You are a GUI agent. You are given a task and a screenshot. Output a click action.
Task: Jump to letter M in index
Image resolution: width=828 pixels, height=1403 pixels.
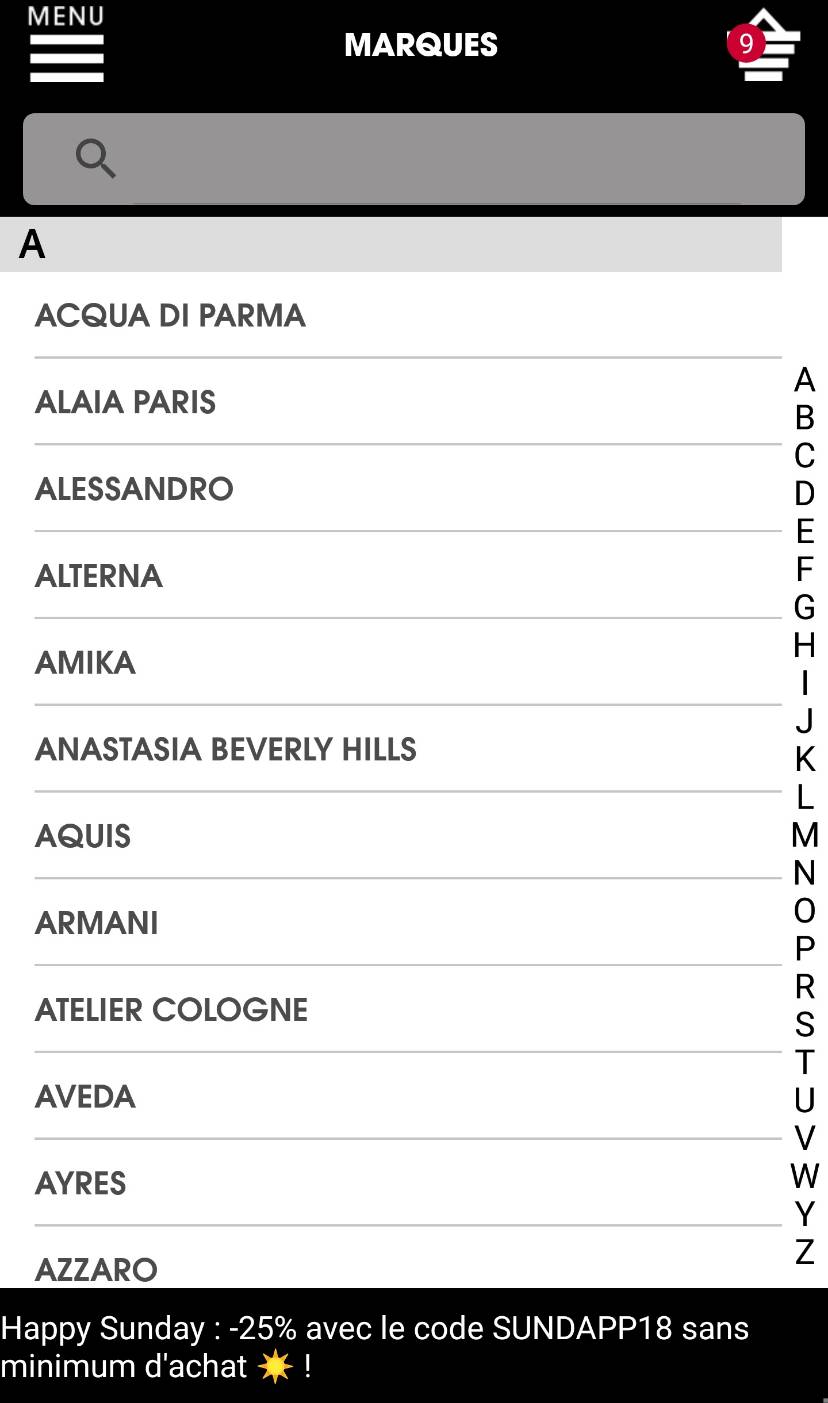(805, 835)
